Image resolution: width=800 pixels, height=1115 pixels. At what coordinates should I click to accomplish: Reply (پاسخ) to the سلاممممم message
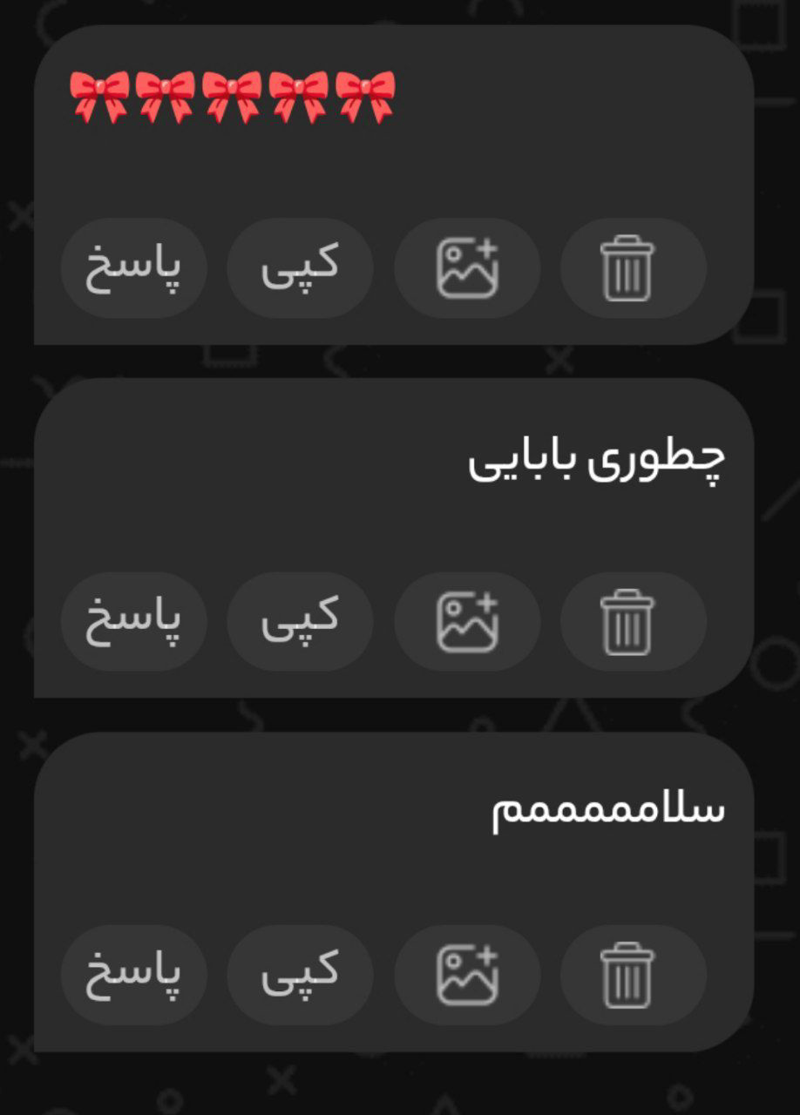[134, 974]
